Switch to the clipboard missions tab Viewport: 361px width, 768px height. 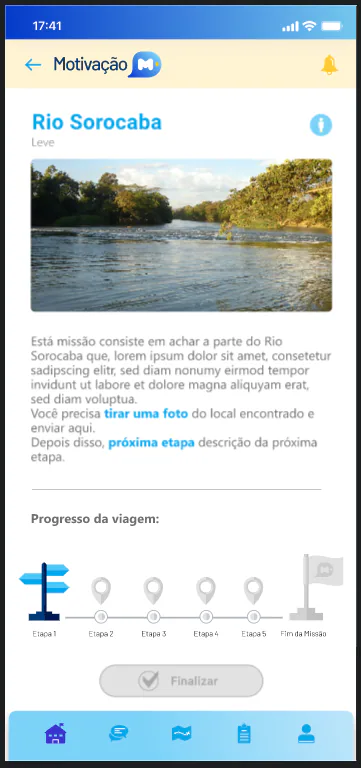click(x=244, y=734)
